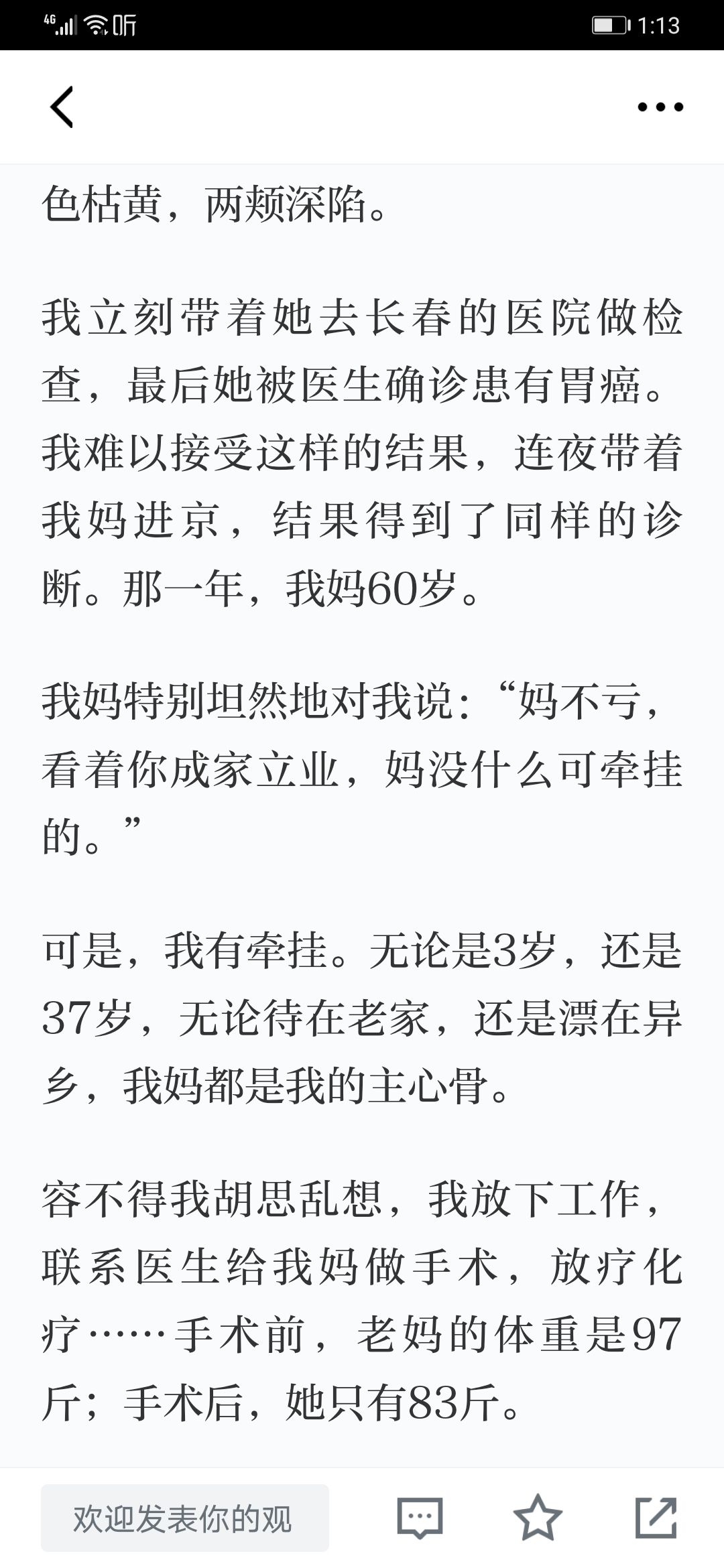724x1568 pixels.
Task: Bookmark this article with the star
Action: (538, 1518)
